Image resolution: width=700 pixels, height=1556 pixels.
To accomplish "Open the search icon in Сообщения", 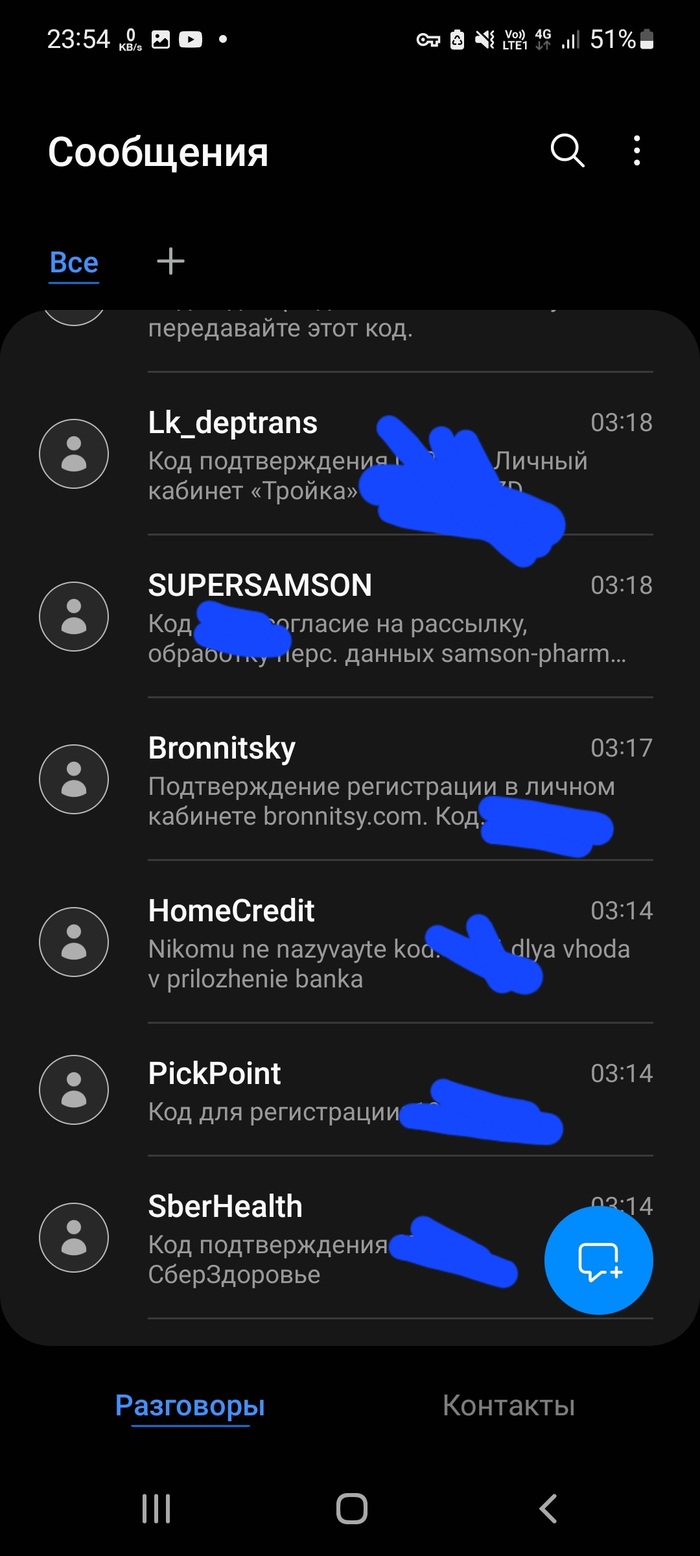I will [567, 152].
